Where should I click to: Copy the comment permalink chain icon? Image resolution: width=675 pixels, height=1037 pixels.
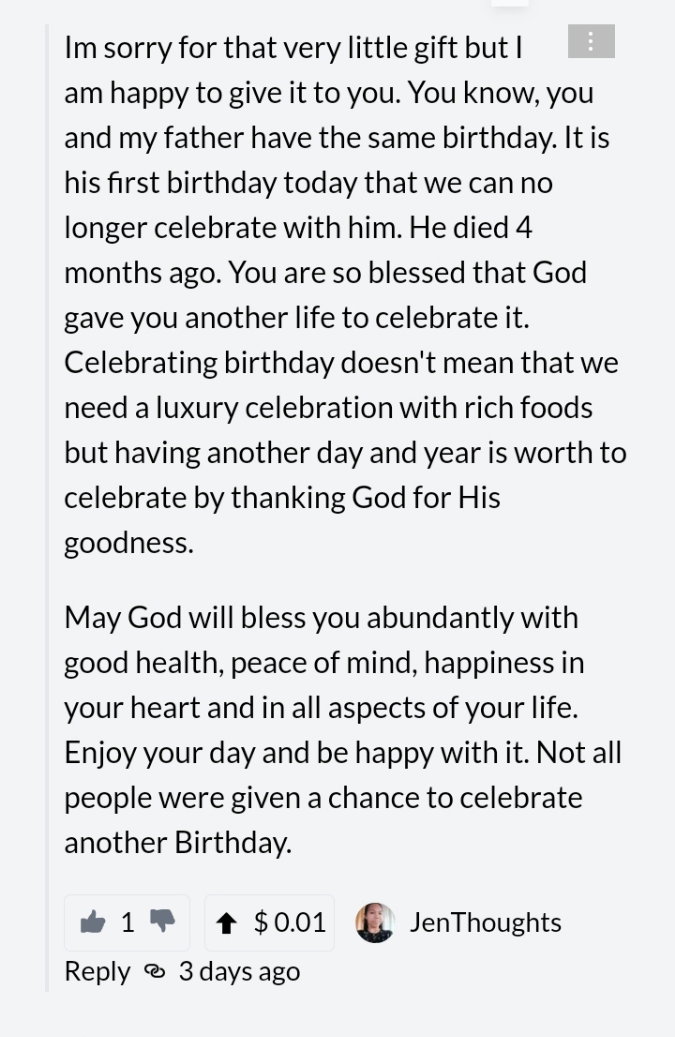pos(154,972)
